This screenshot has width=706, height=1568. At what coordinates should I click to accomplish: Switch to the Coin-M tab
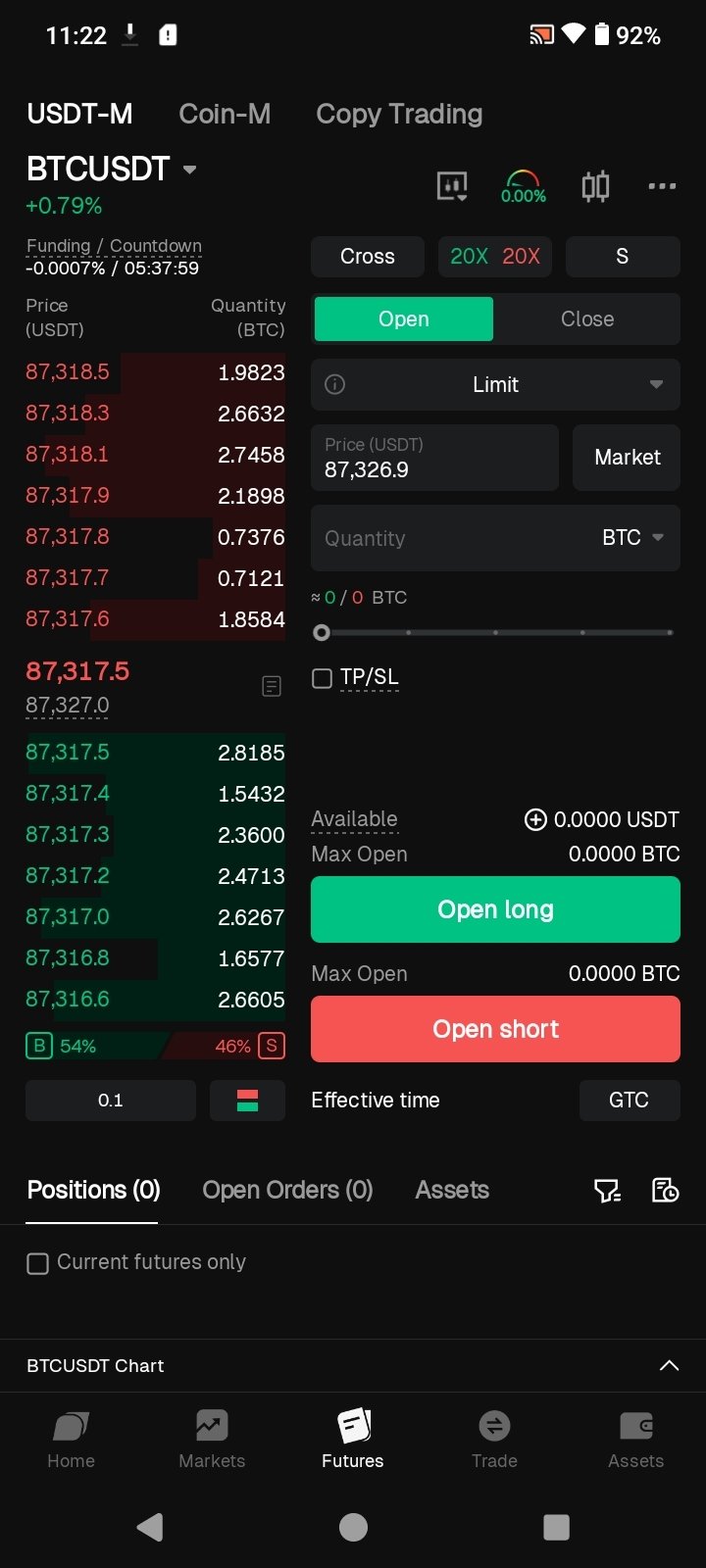(x=225, y=114)
